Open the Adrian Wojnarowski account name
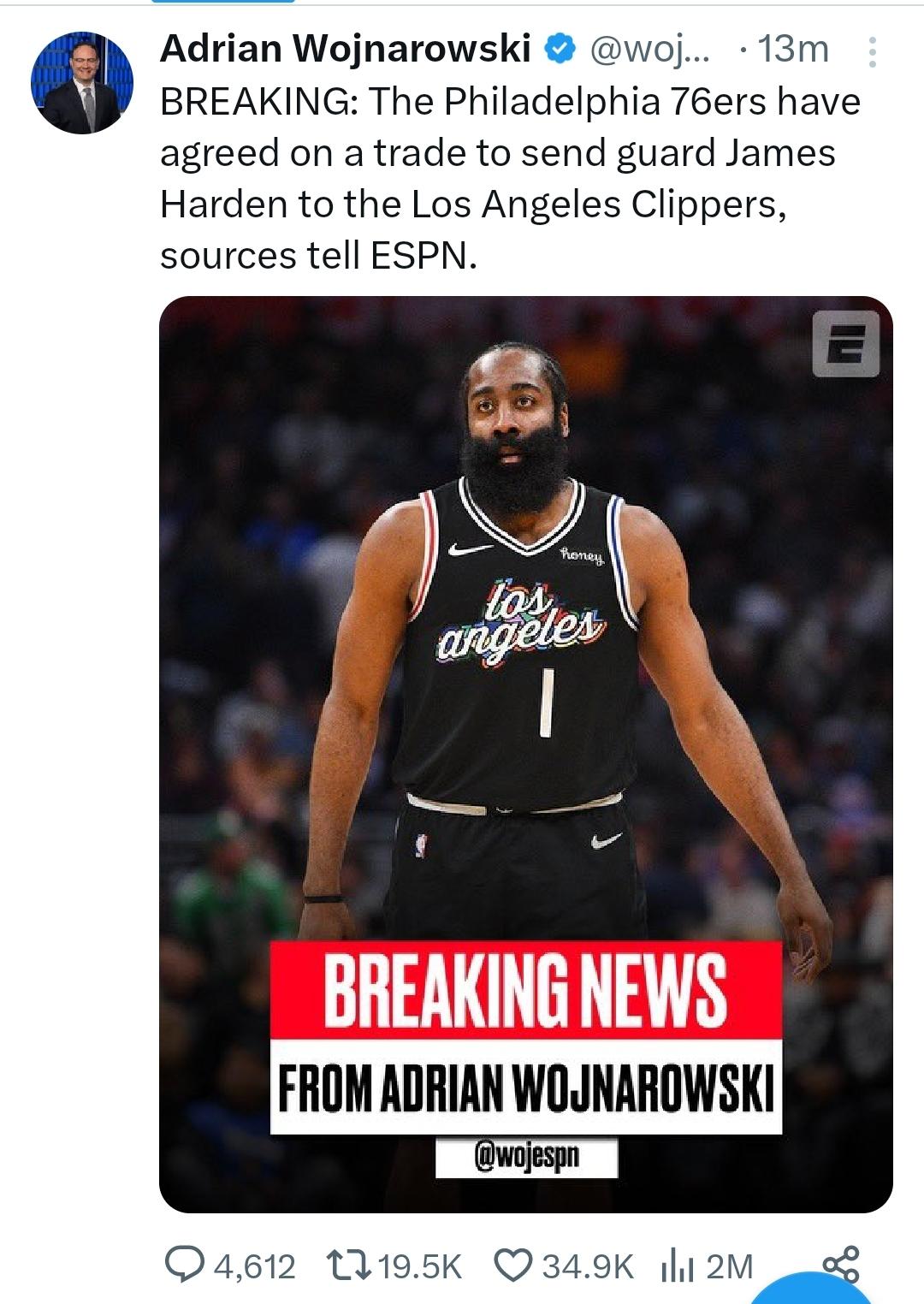The width and height of the screenshot is (924, 1304). pos(346,49)
